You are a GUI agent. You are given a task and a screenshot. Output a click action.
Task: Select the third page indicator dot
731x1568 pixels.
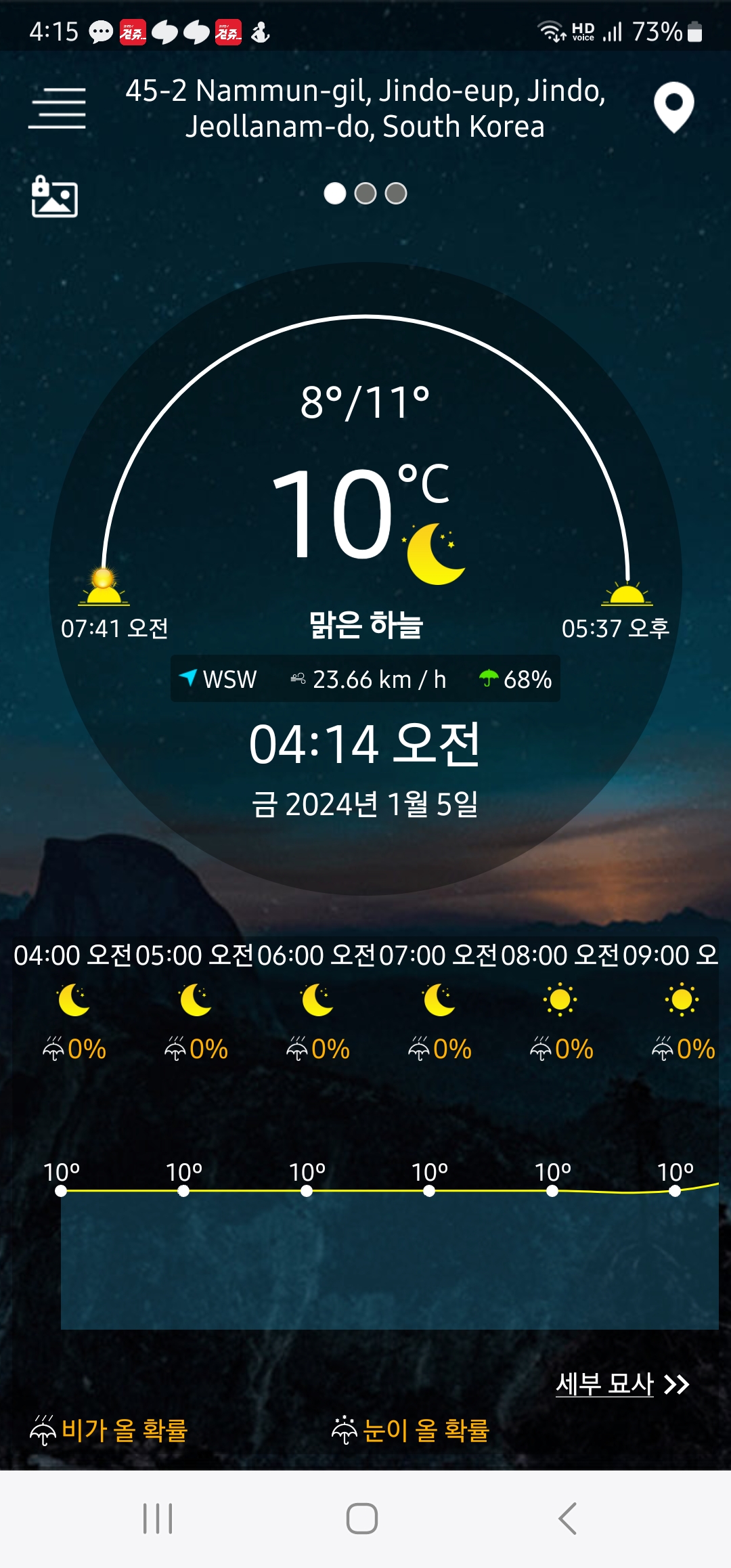coord(396,194)
